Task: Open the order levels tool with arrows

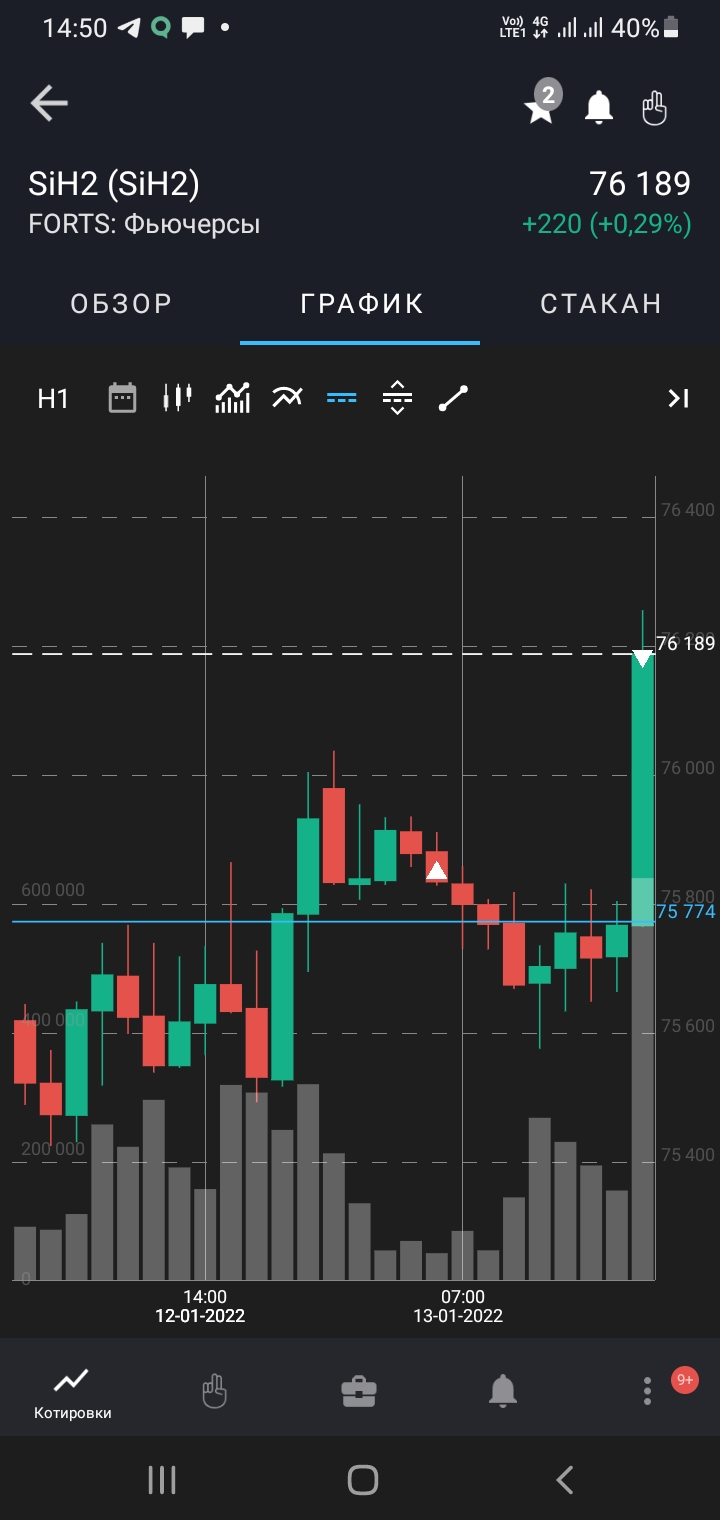Action: (x=397, y=398)
